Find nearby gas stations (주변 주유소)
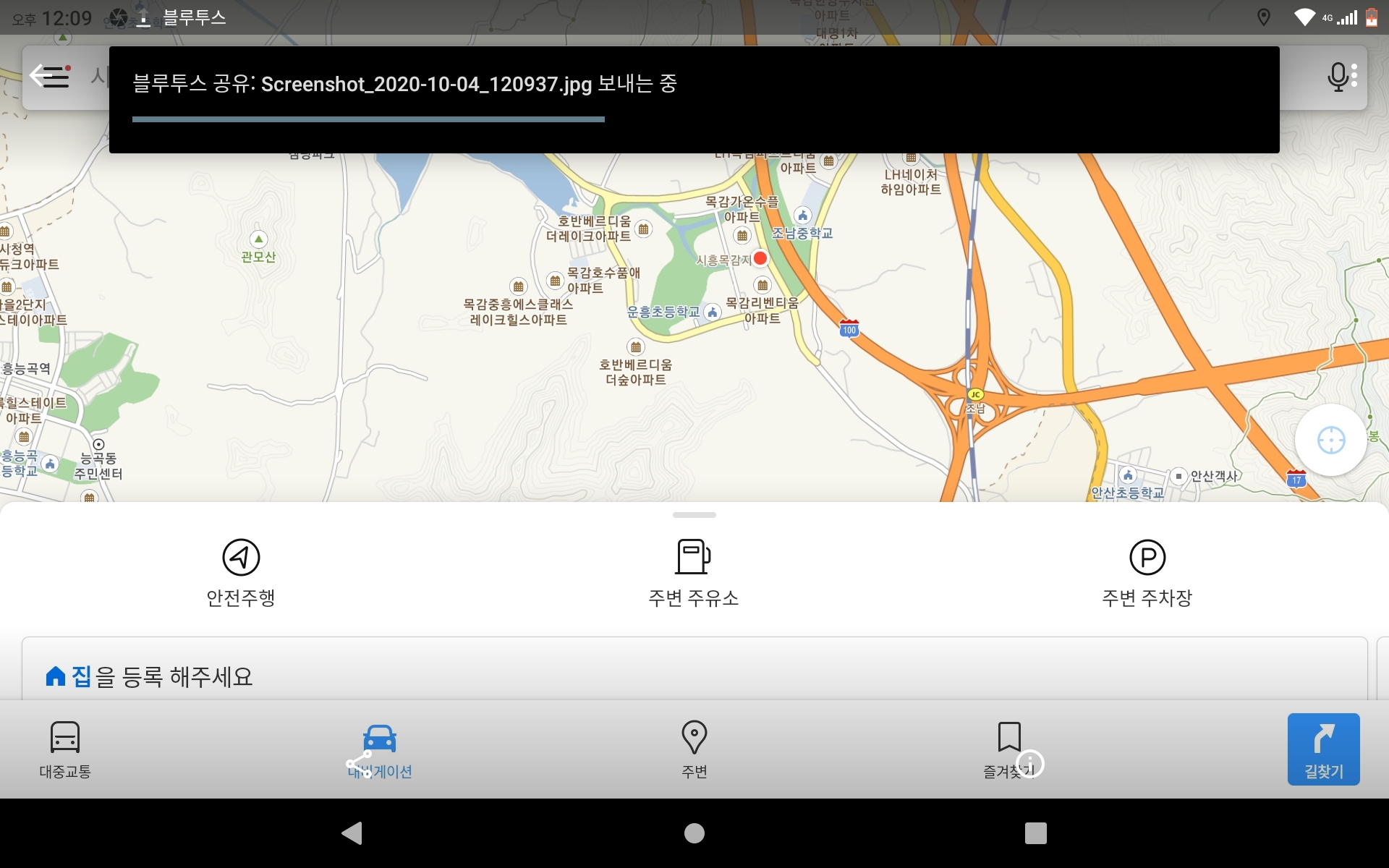Screen dimensions: 1389x868 click(693, 572)
